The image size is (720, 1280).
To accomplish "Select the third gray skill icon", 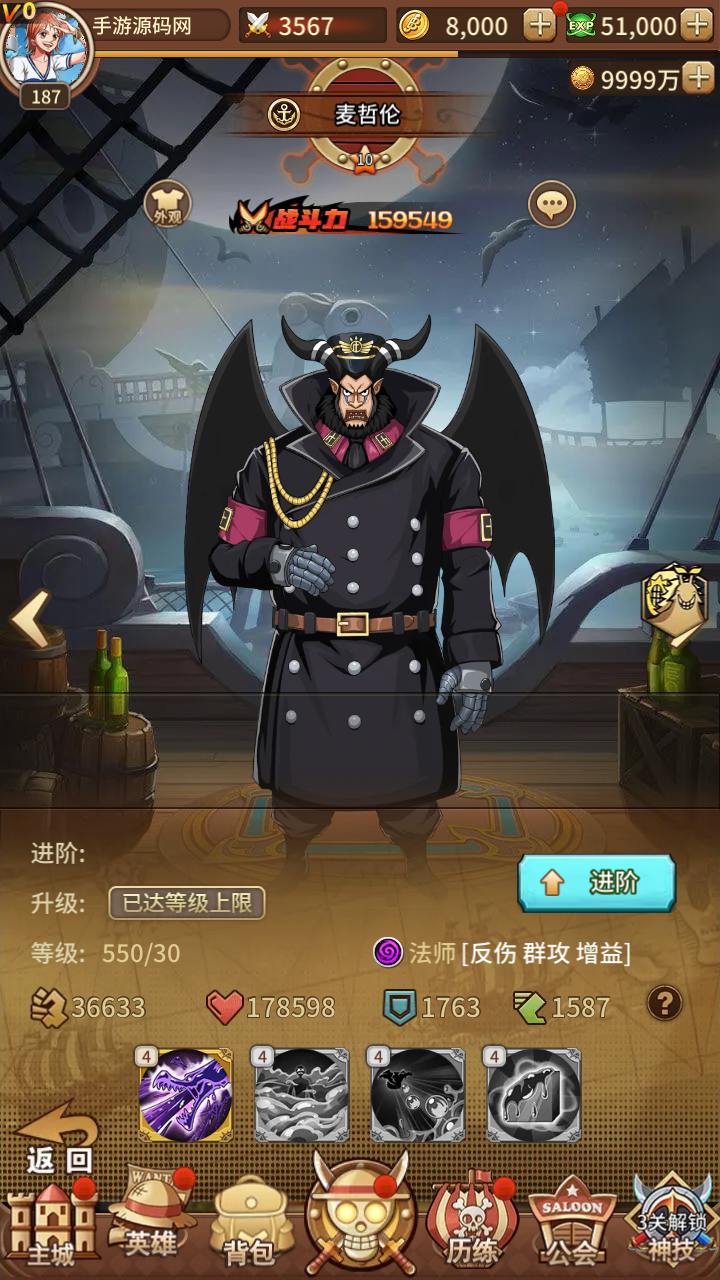I will [417, 1095].
